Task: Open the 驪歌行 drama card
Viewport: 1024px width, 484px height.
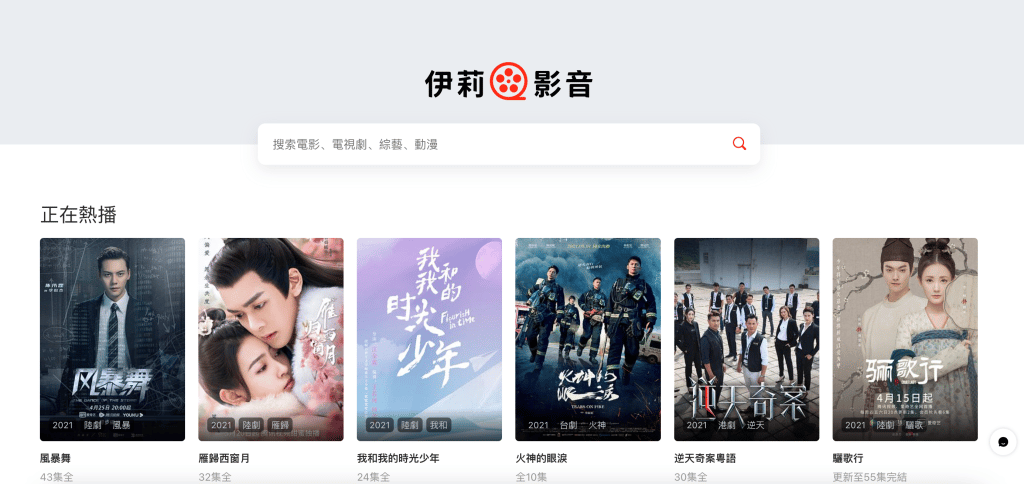Action: 905,339
